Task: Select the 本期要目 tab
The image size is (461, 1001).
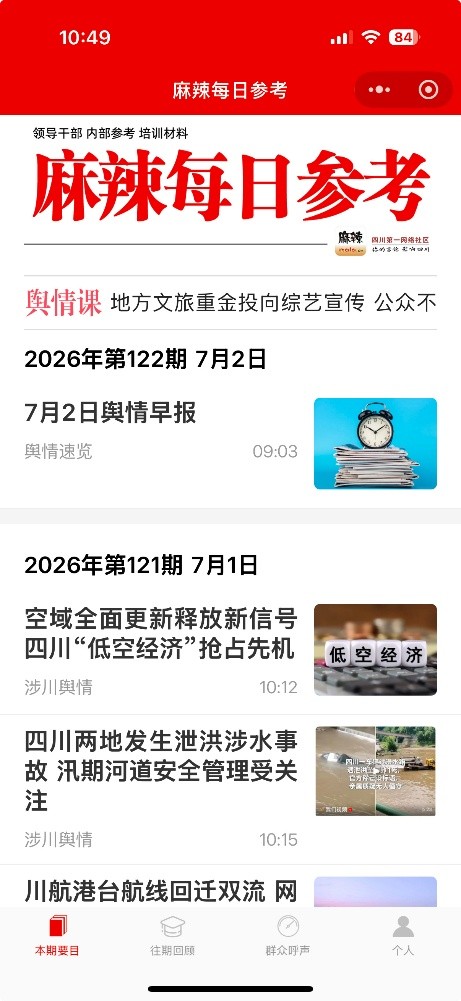Action: click(x=57, y=935)
